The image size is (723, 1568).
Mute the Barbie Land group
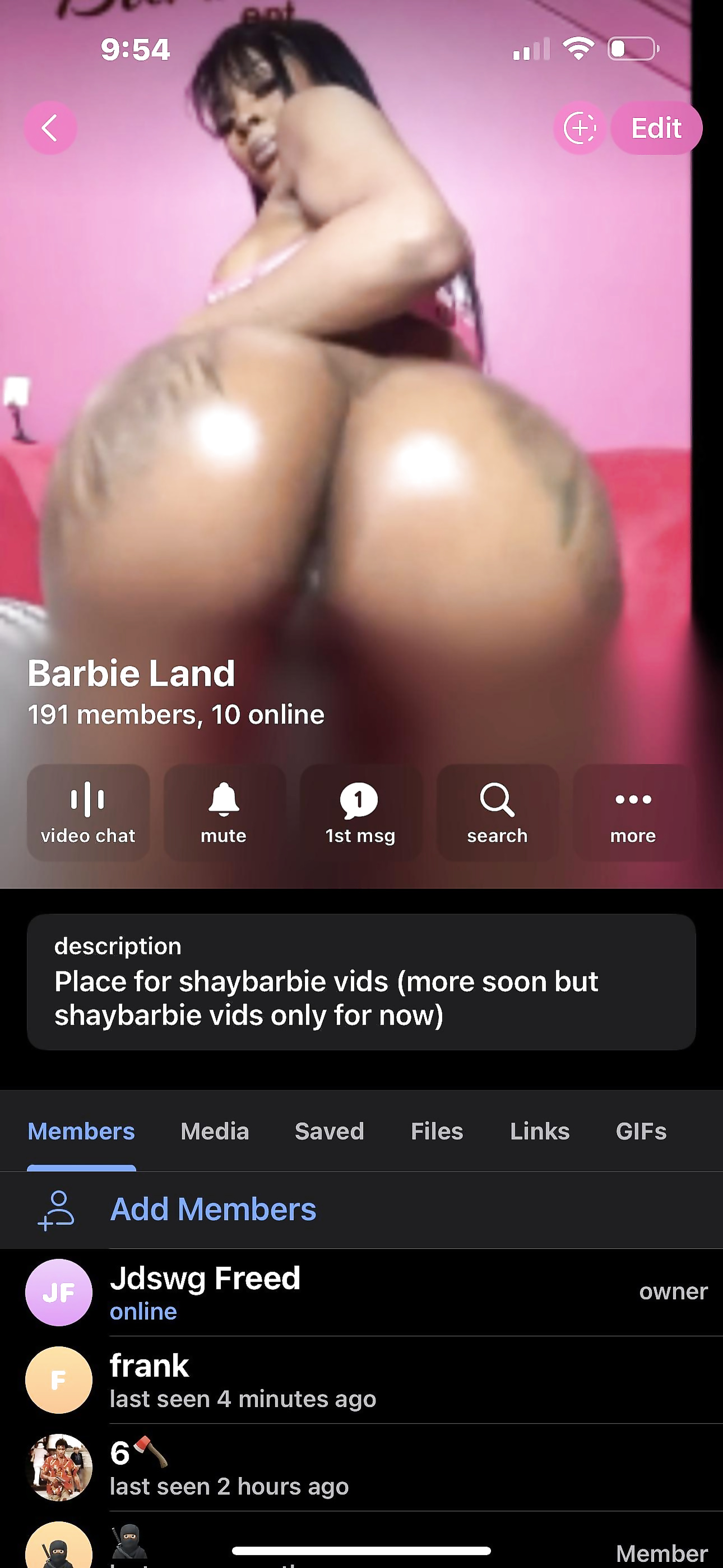(224, 813)
